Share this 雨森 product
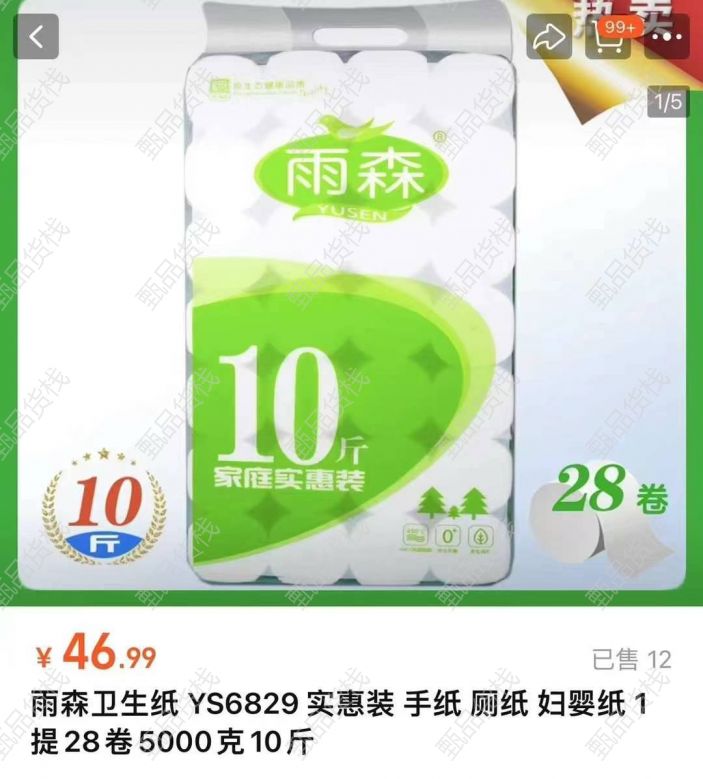This screenshot has width=703, height=779. pyautogui.click(x=549, y=38)
